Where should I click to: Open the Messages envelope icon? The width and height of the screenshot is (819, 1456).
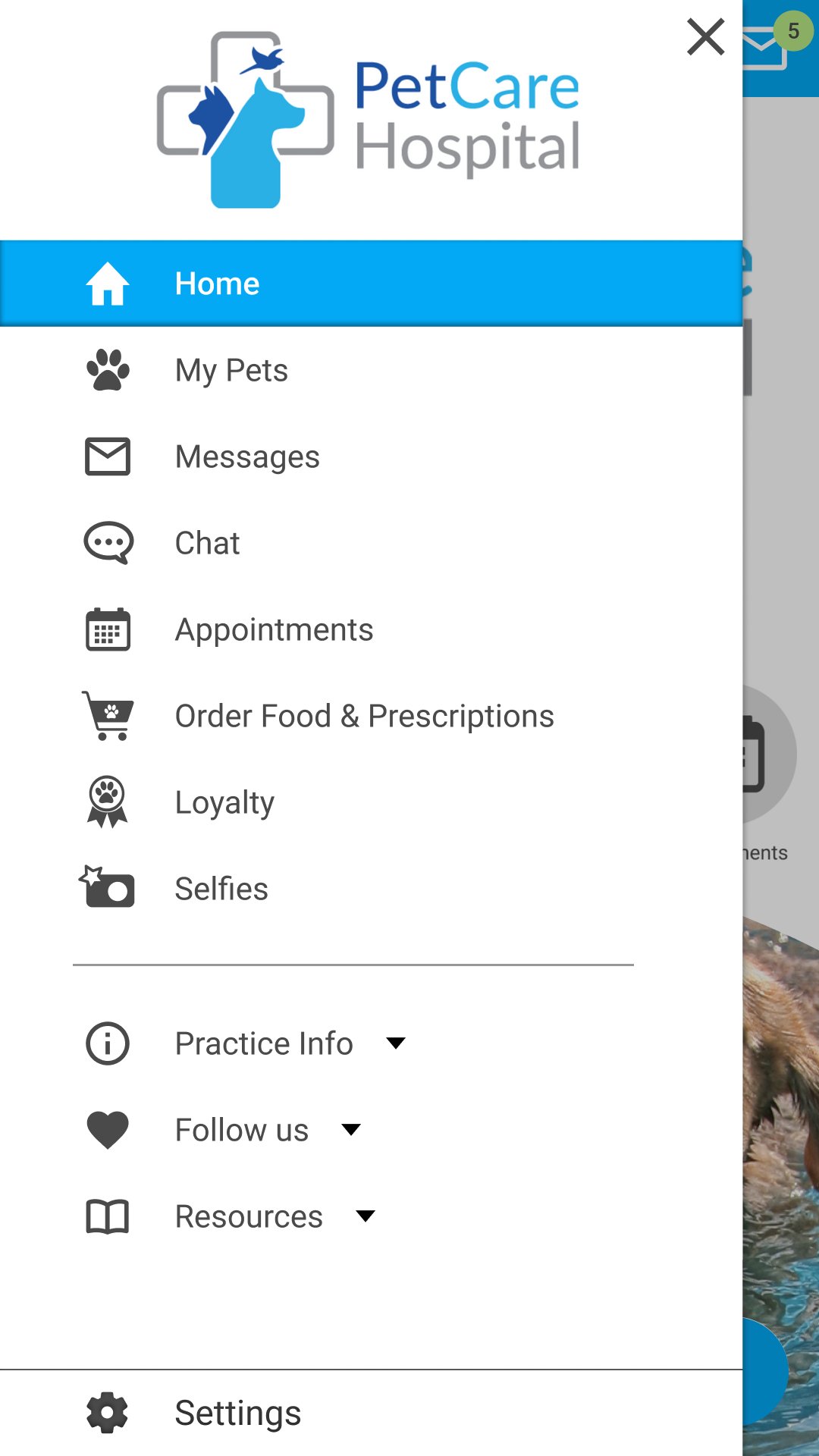107,456
